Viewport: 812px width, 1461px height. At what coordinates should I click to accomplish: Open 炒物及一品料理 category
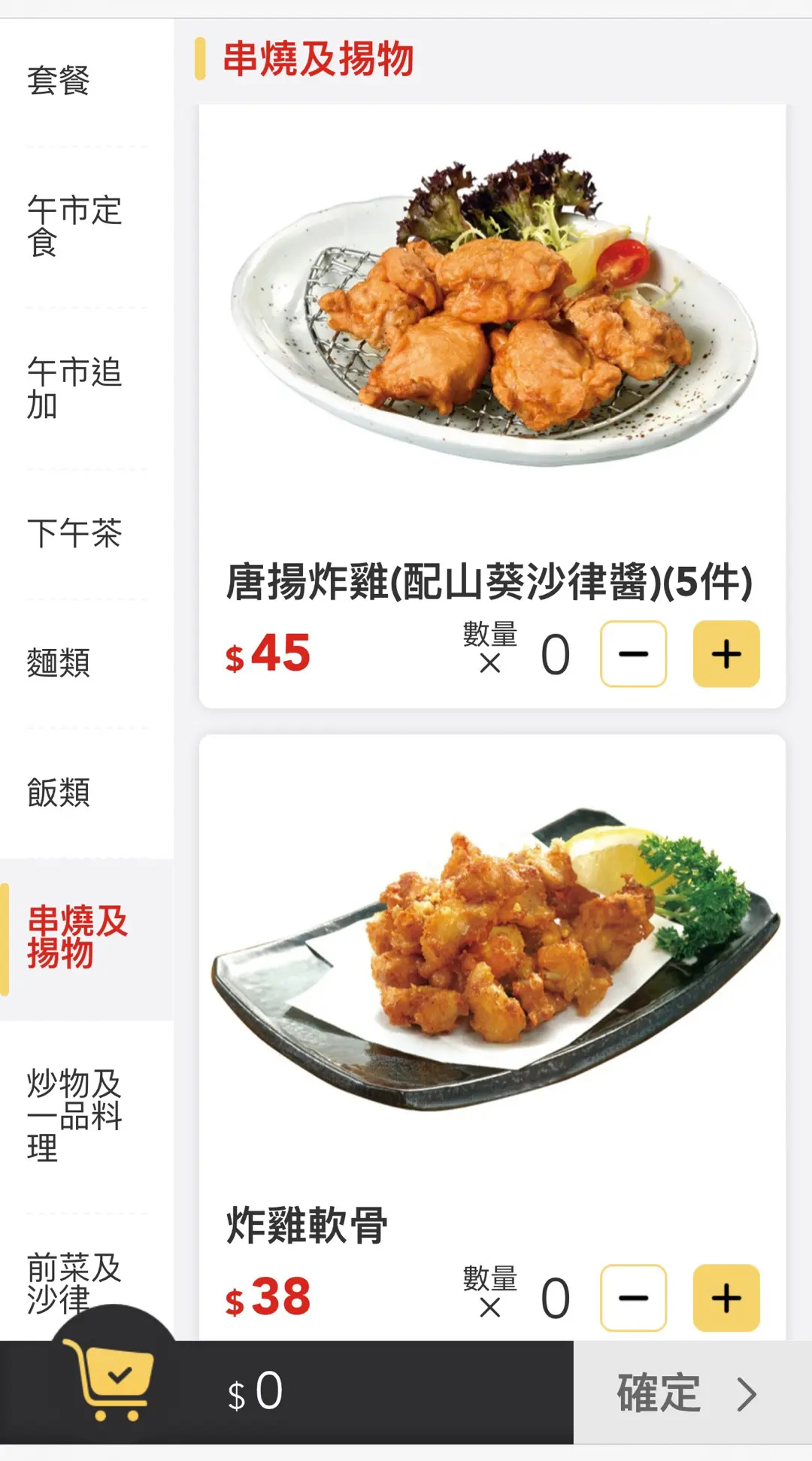(x=74, y=1115)
